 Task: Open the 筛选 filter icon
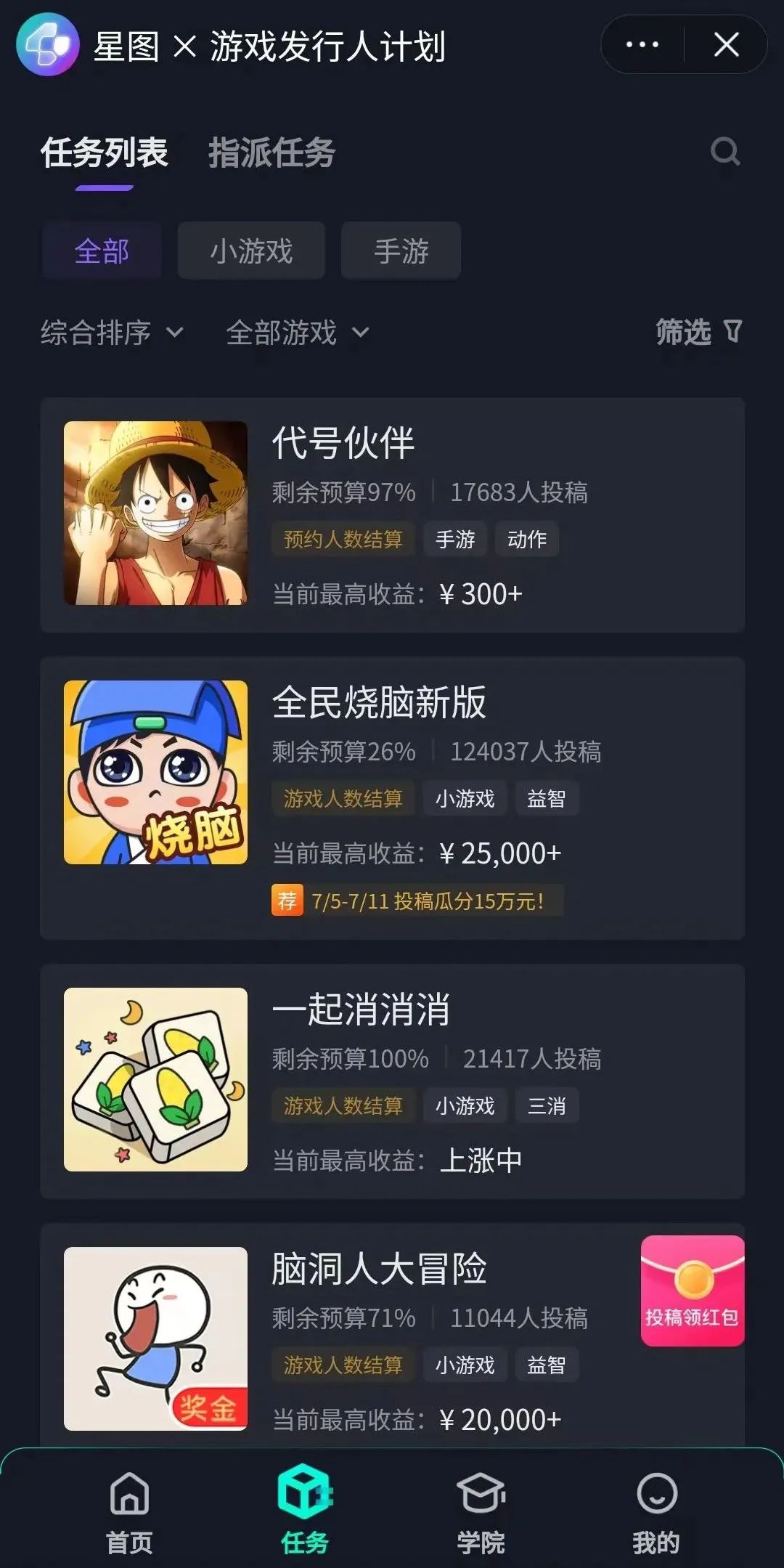(x=733, y=333)
